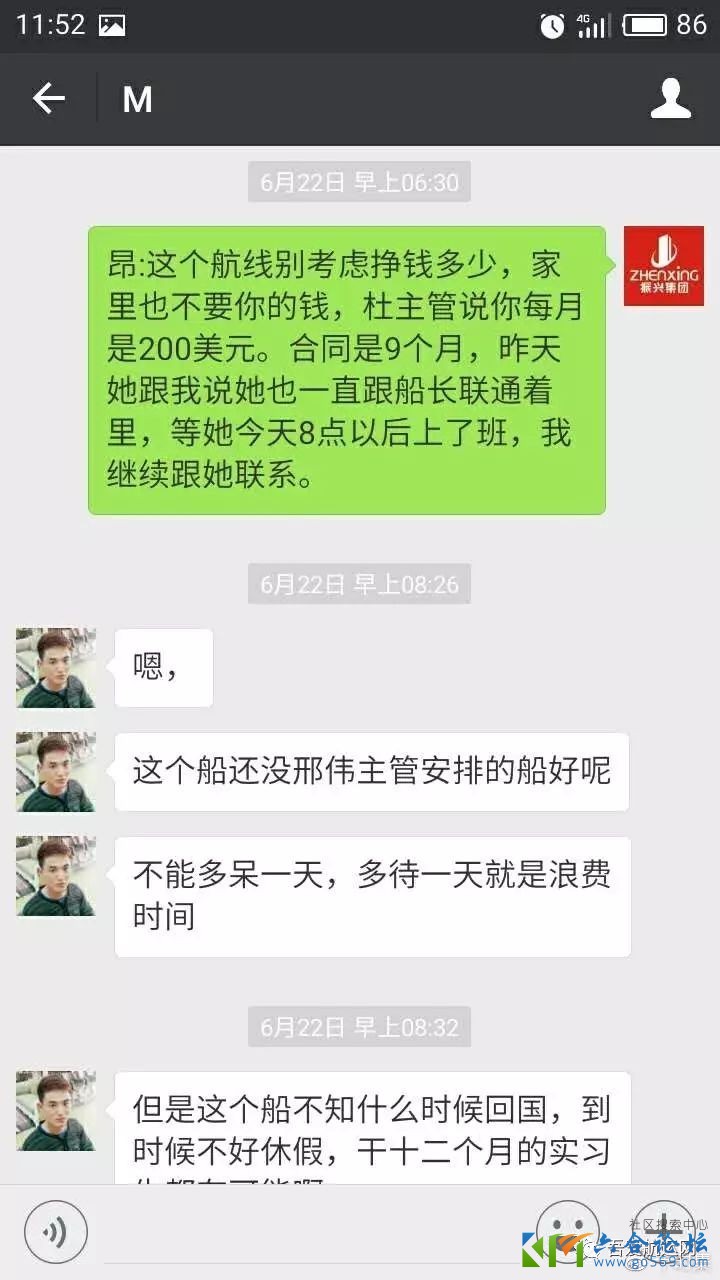Image resolution: width=720 pixels, height=1280 pixels.
Task: Go back from chat with M
Action: tap(48, 99)
